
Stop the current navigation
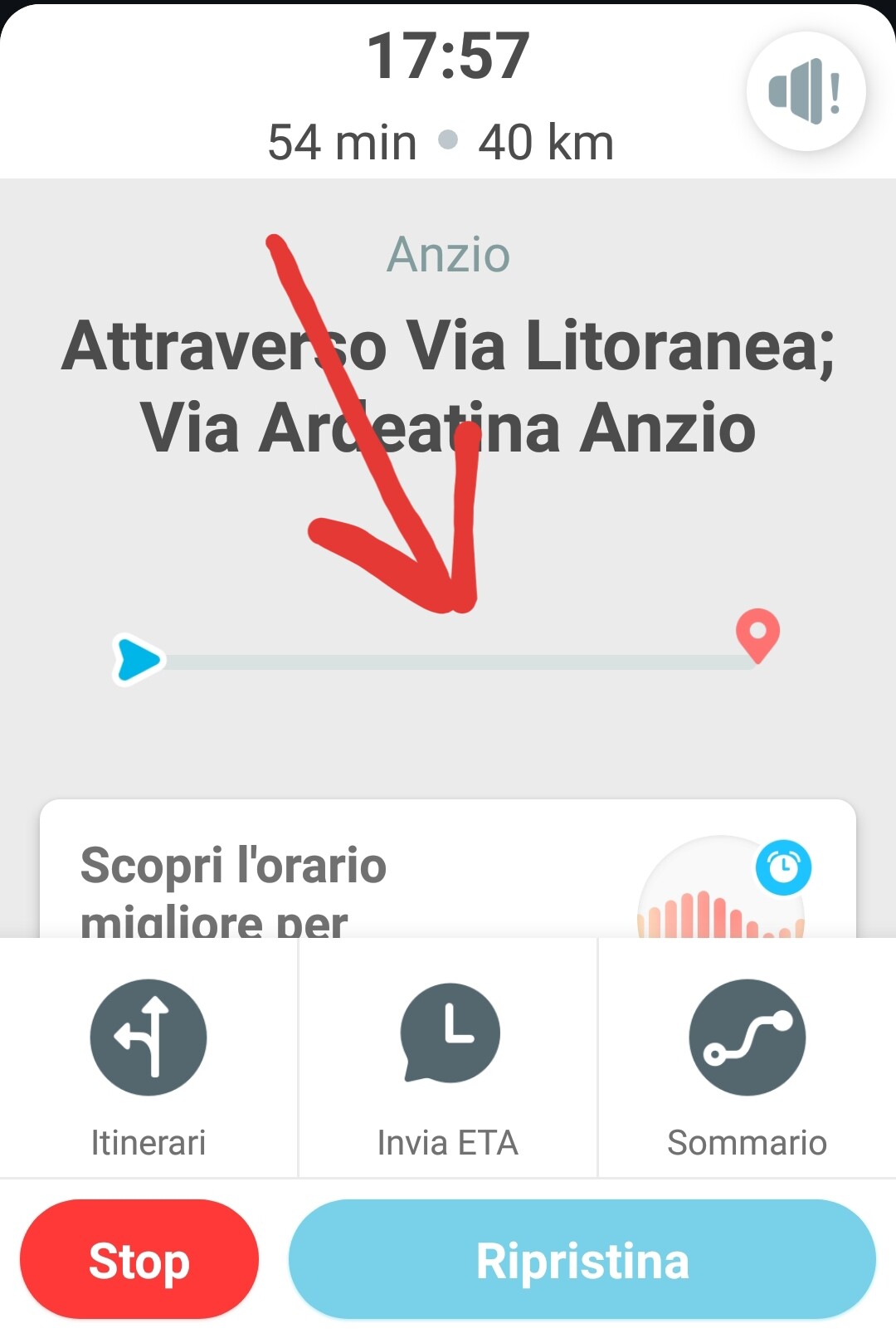(139, 1259)
